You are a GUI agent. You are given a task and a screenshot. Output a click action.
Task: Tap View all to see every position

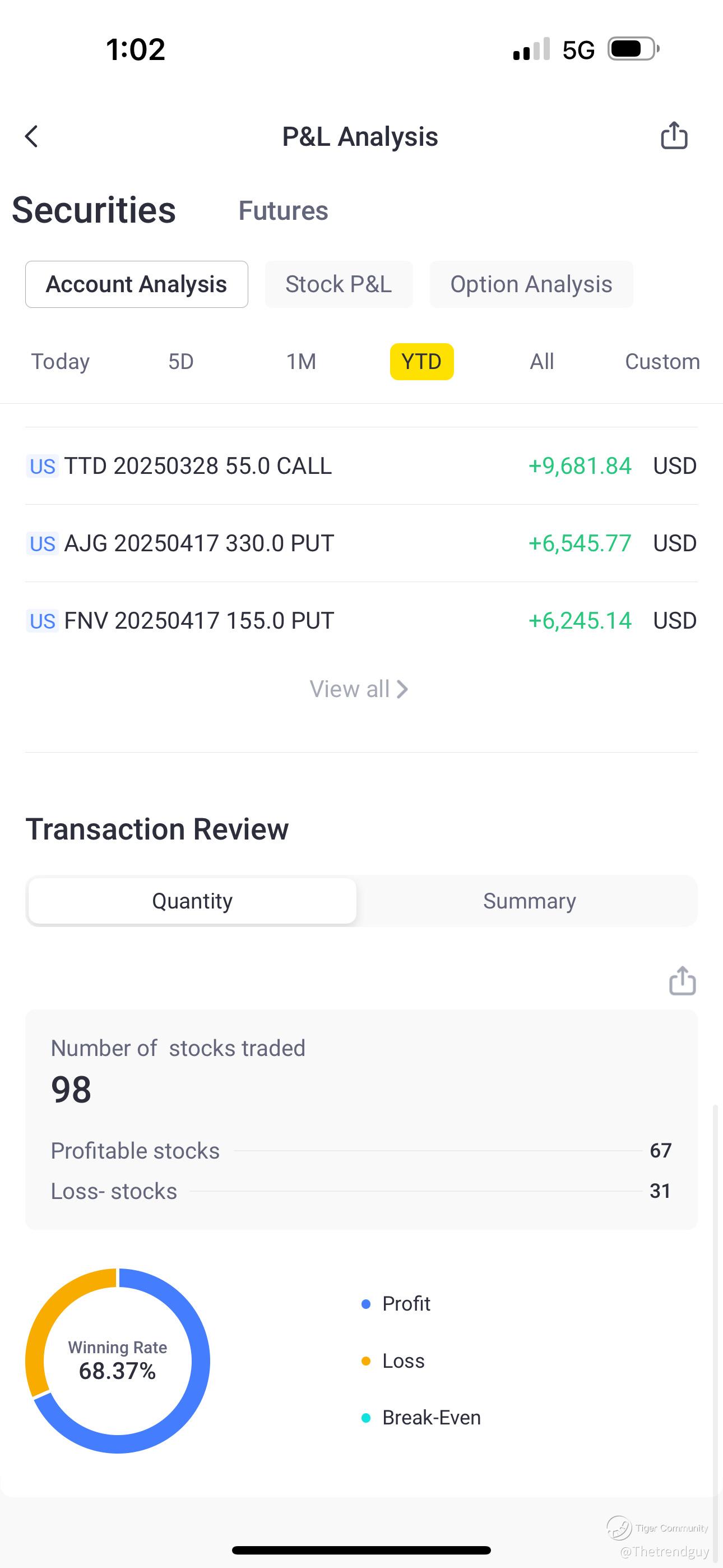[x=359, y=689]
